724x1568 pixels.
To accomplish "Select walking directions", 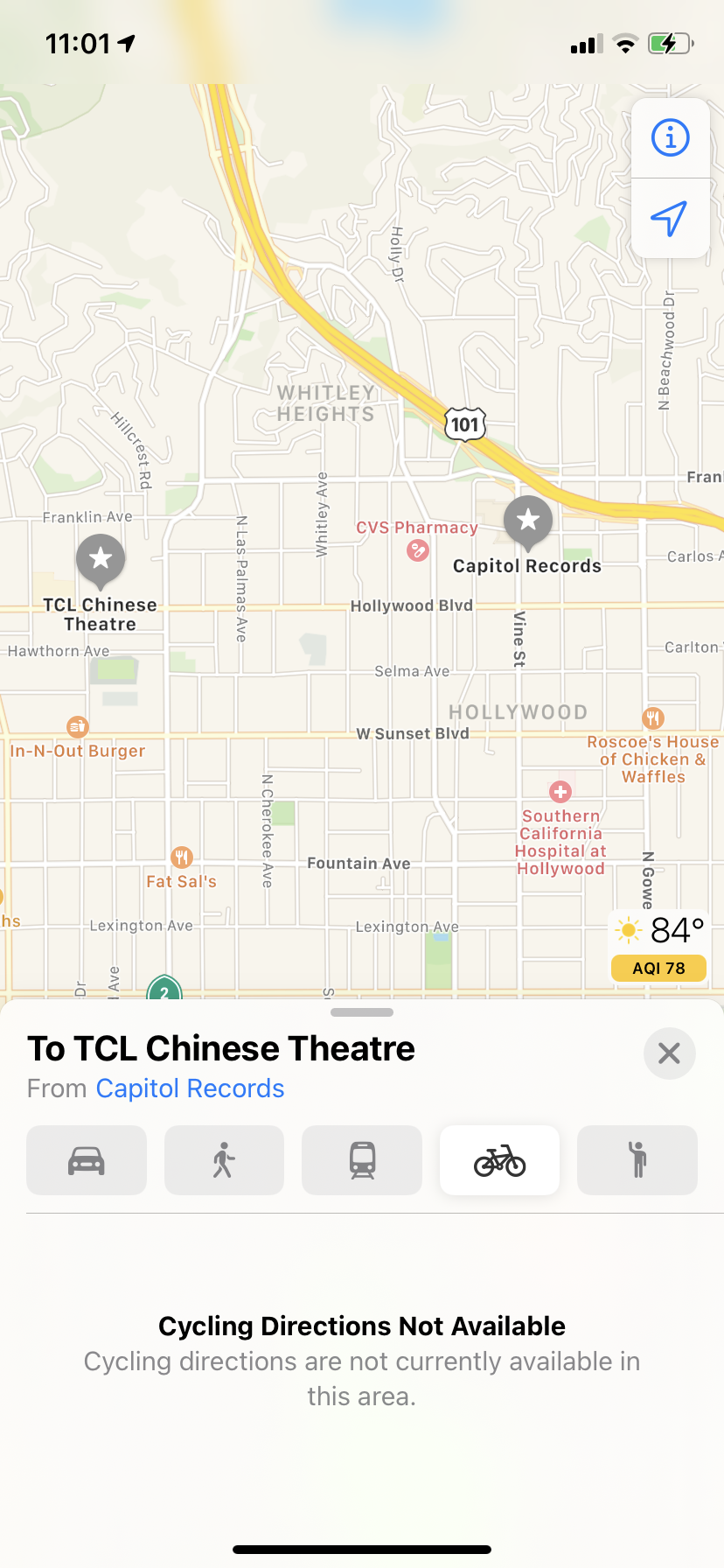I will click(224, 1160).
